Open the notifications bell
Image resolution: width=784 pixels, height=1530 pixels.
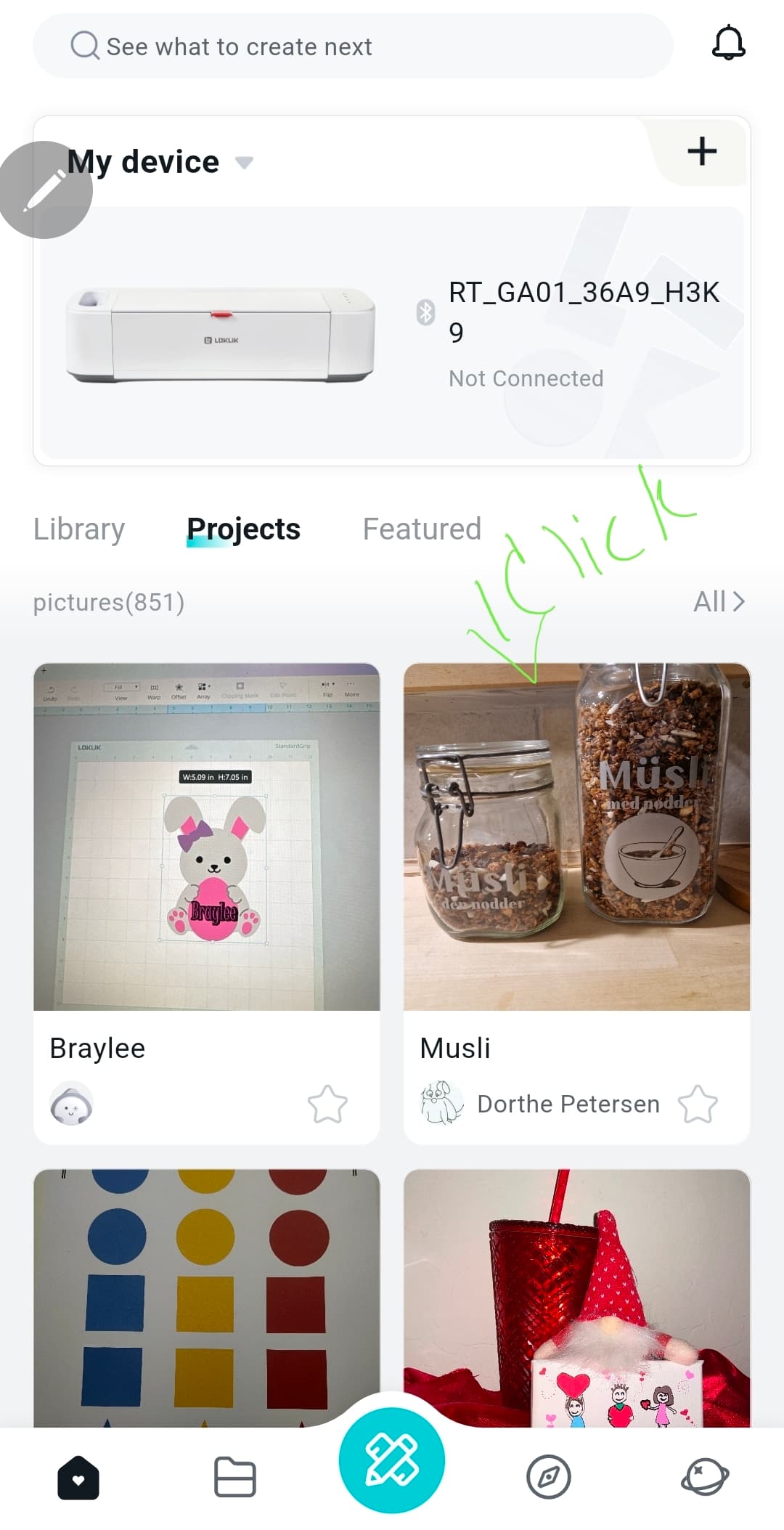[728, 44]
